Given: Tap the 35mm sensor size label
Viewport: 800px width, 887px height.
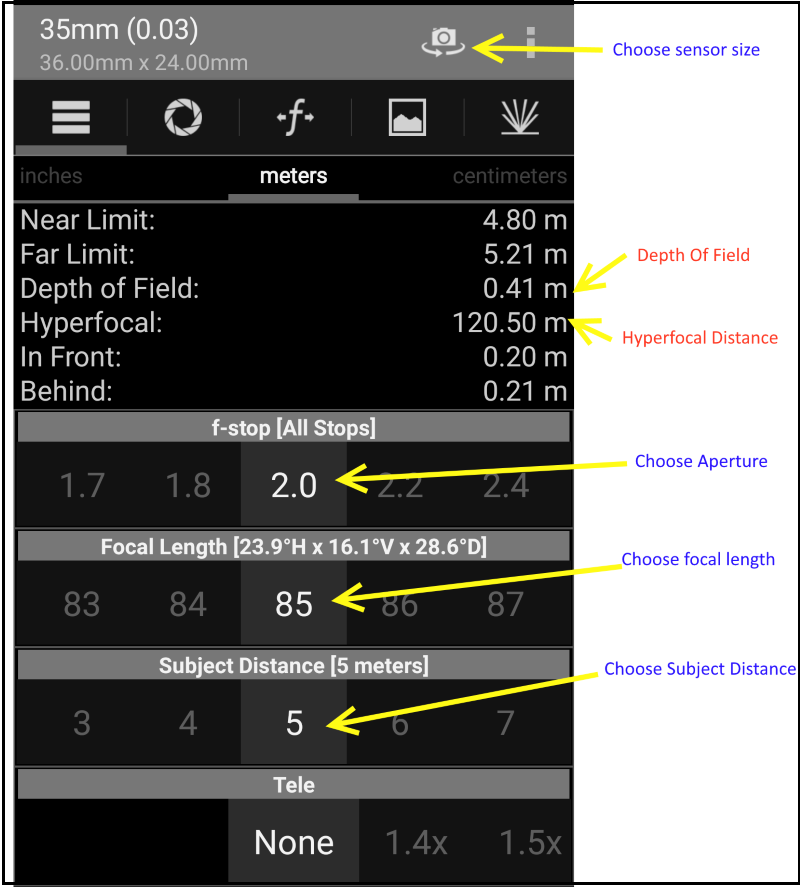Looking at the screenshot, I should [117, 30].
